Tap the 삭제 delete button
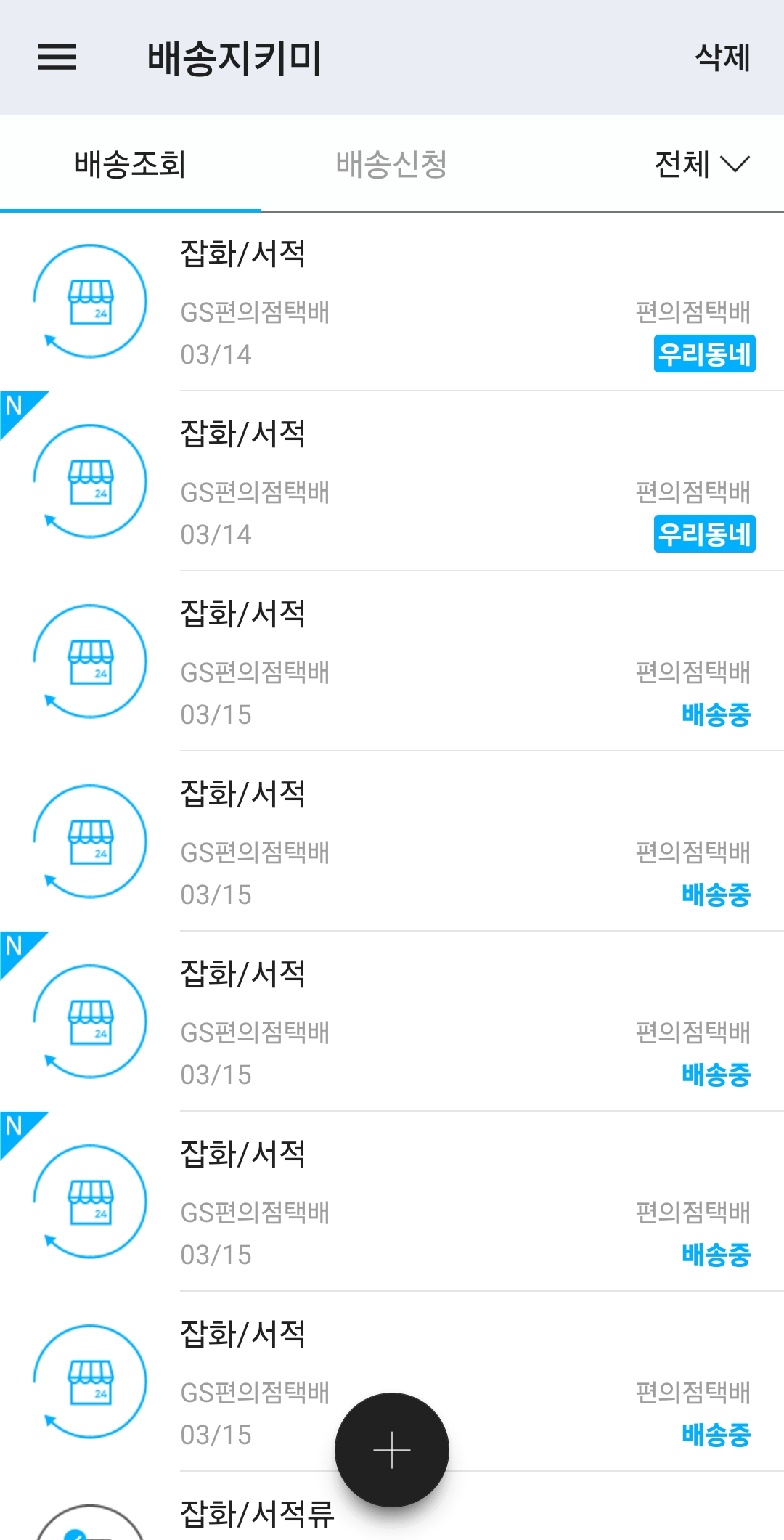 click(722, 57)
